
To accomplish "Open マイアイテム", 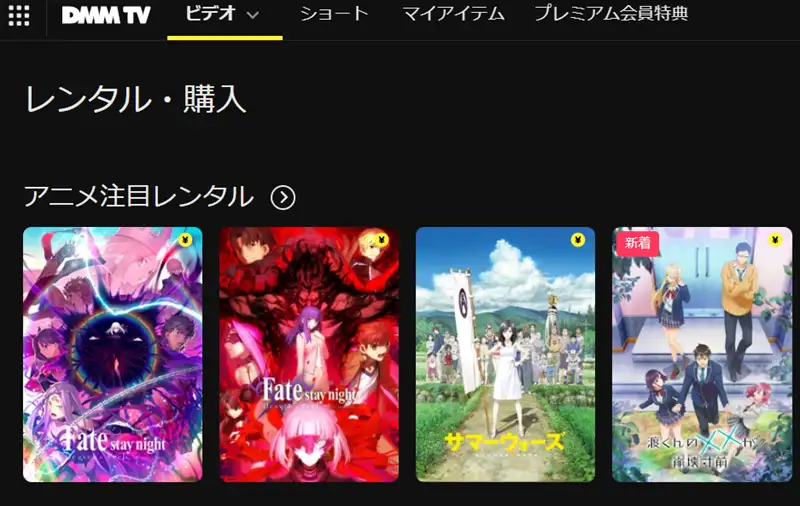I will click(453, 15).
